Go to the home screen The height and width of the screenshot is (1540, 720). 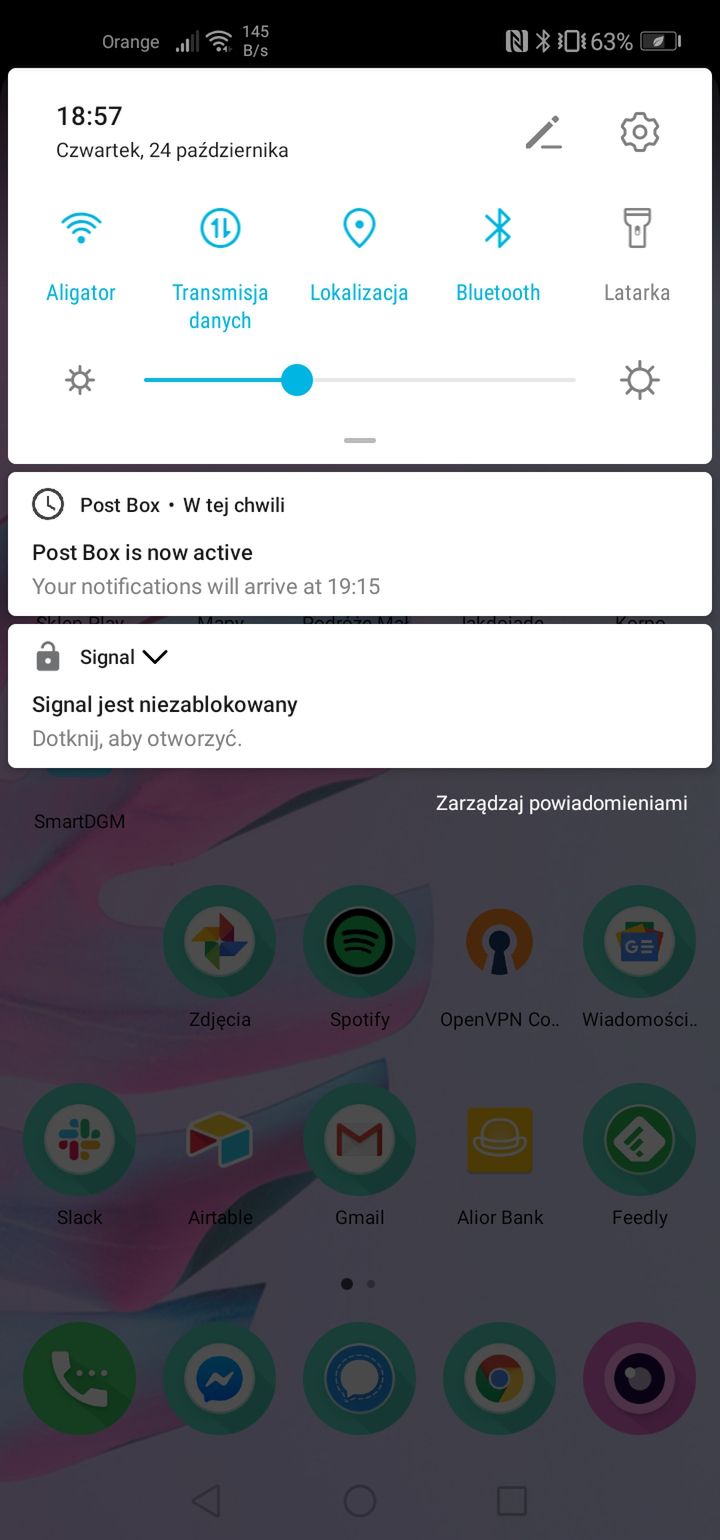360,1500
